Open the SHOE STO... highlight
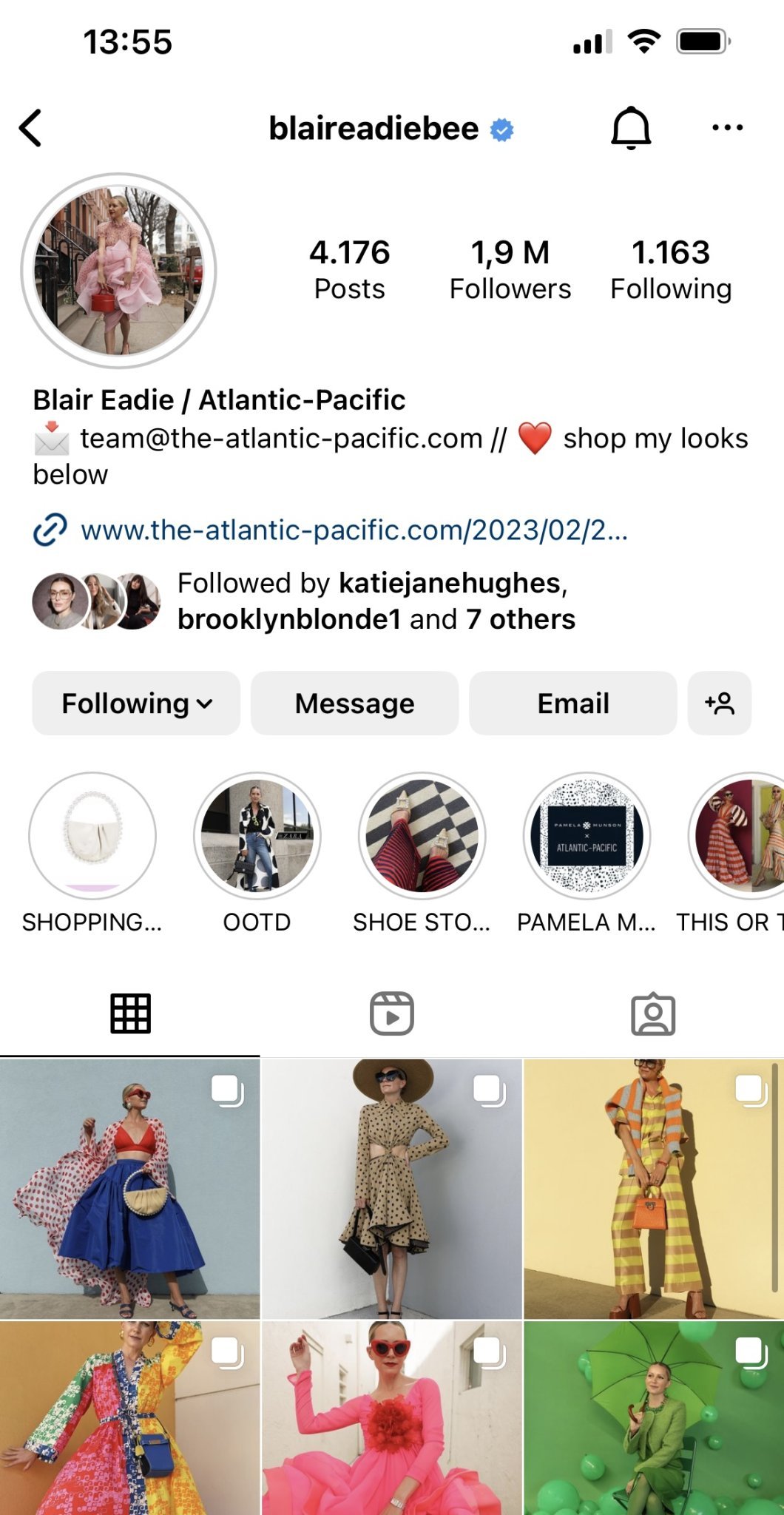 pos(422,836)
